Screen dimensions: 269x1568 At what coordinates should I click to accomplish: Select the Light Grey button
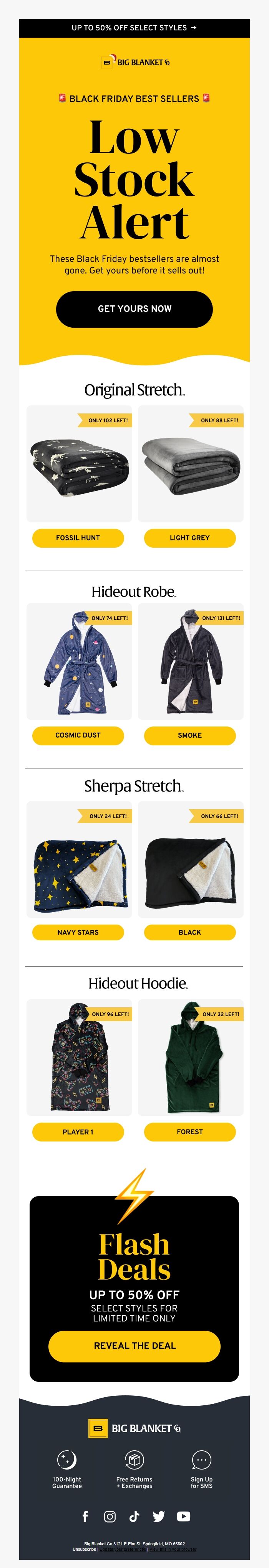[x=189, y=538]
